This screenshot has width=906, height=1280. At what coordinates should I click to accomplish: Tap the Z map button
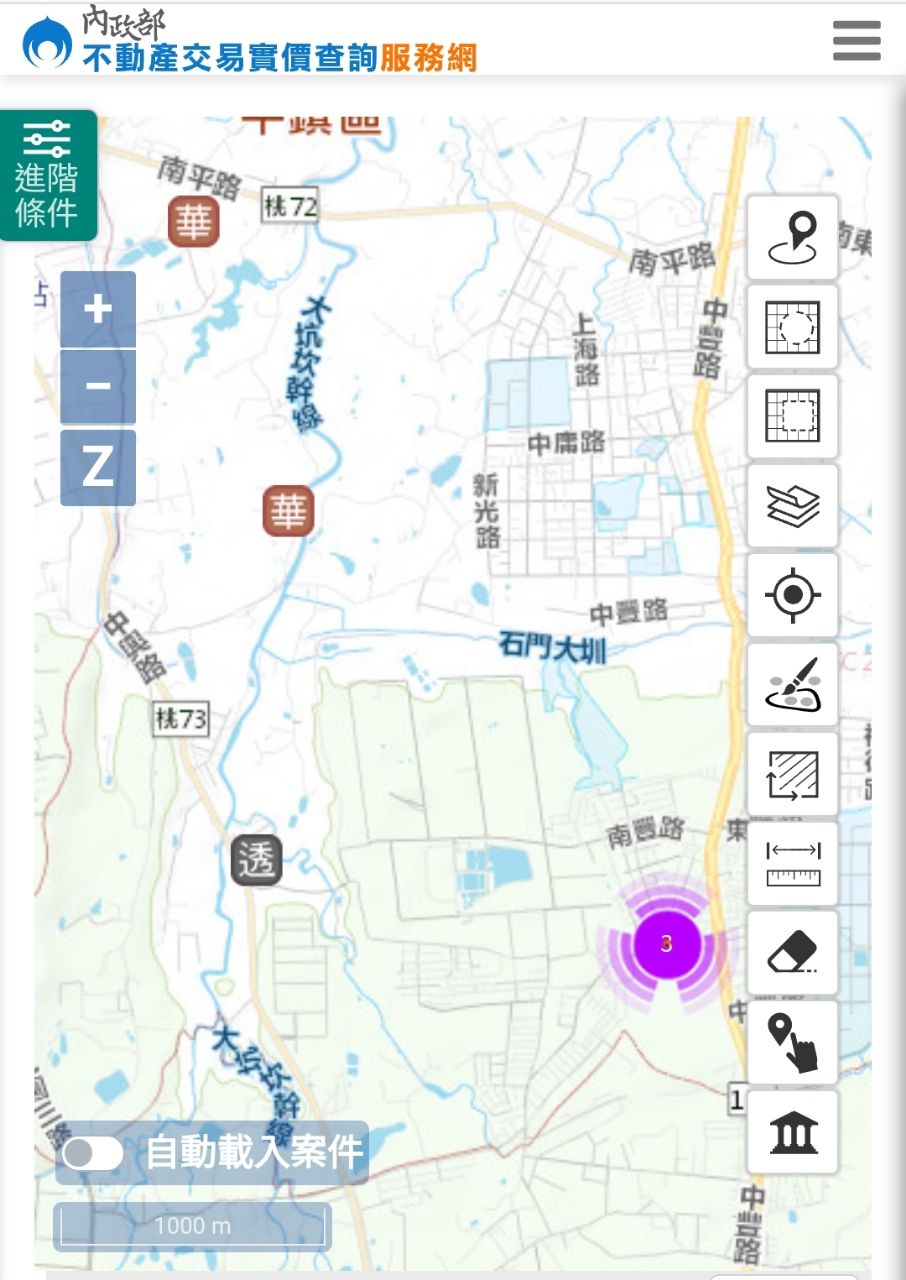tap(97, 467)
